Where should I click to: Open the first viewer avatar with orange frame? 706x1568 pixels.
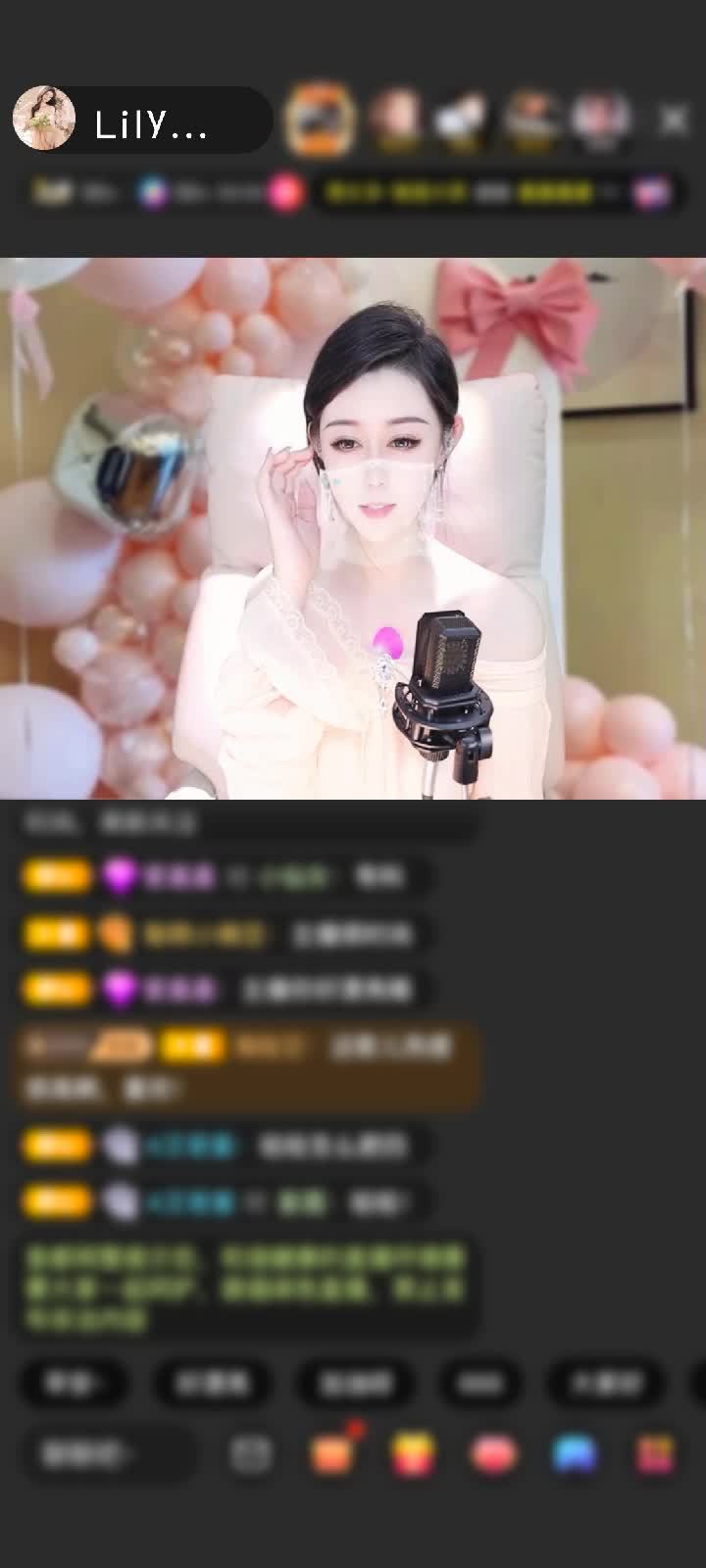tap(319, 120)
